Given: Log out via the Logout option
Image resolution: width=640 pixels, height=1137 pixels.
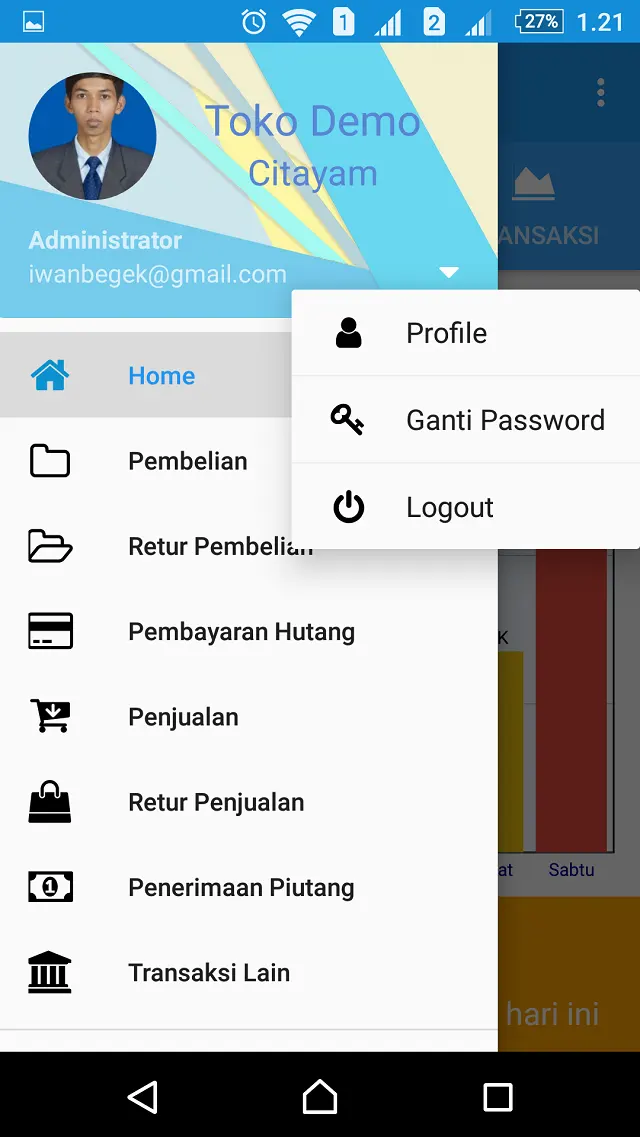Looking at the screenshot, I should [465, 507].
